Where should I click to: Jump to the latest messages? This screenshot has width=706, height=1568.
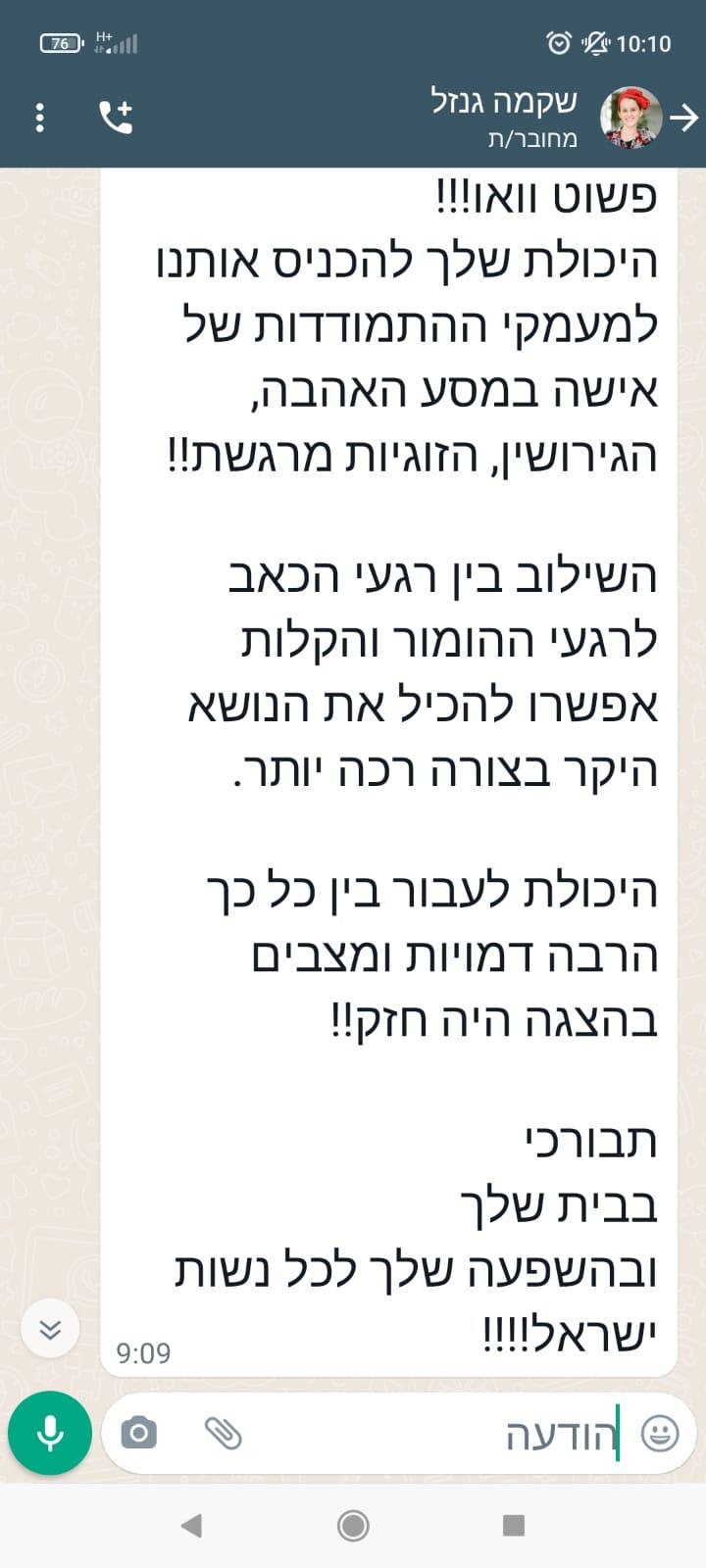pos(50,1329)
